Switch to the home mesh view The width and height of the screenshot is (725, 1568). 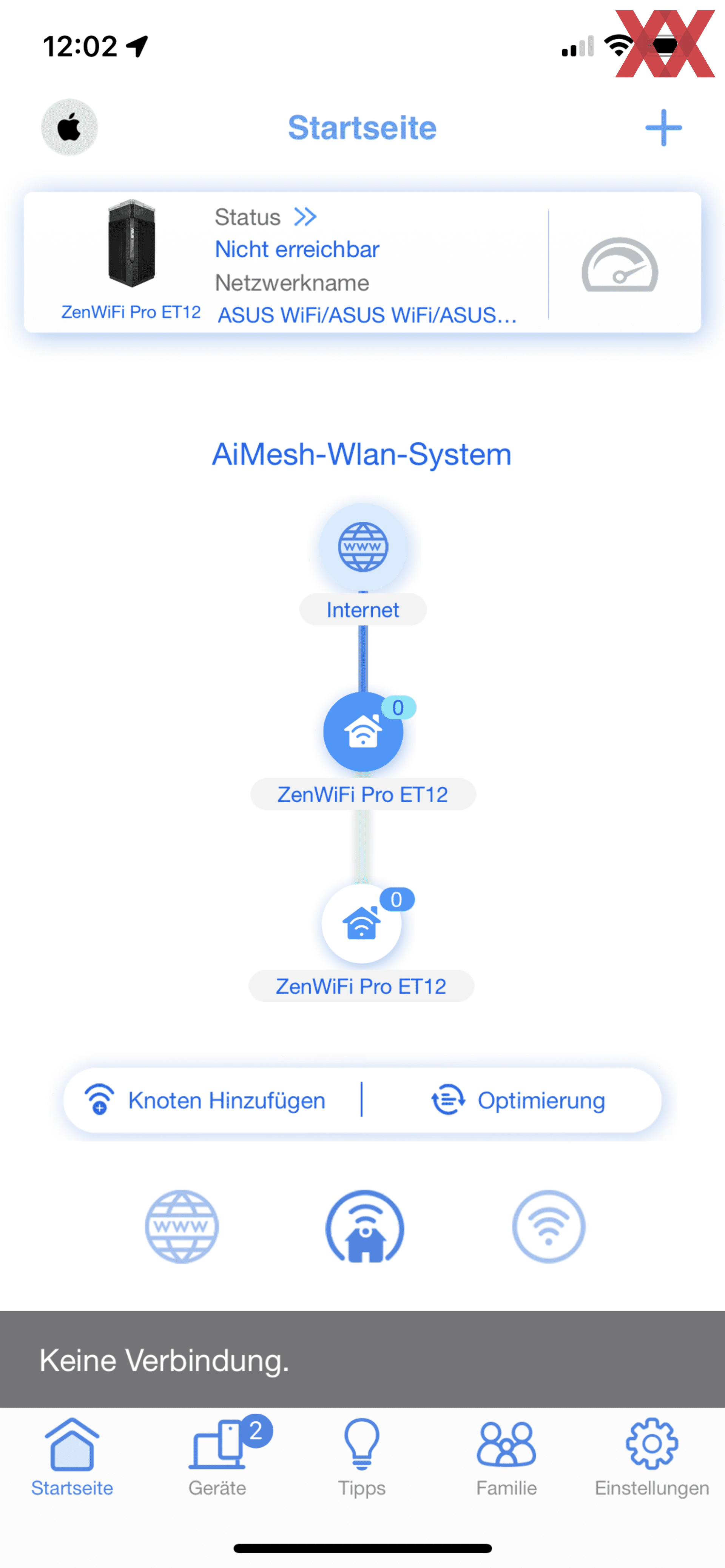point(365,1226)
